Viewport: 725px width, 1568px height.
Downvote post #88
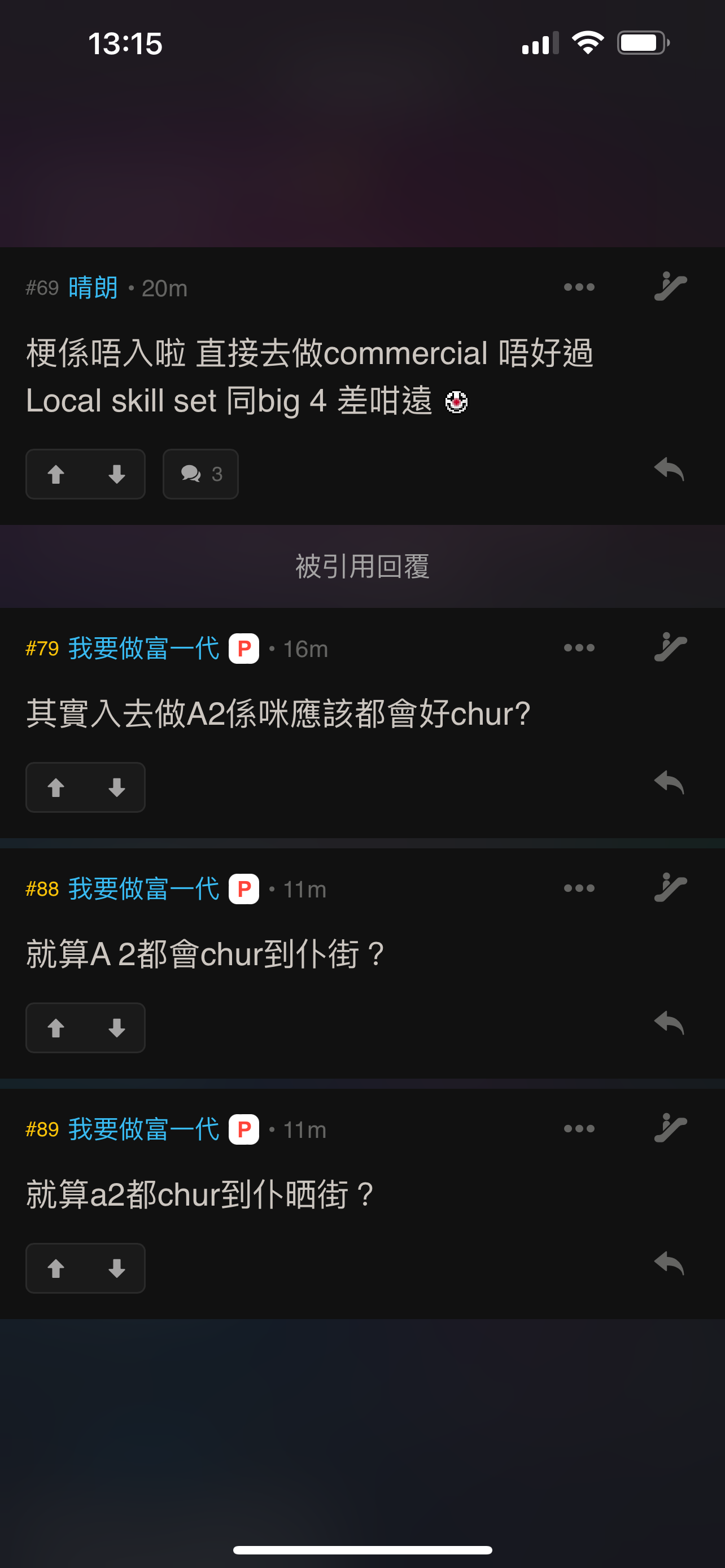click(x=116, y=1028)
